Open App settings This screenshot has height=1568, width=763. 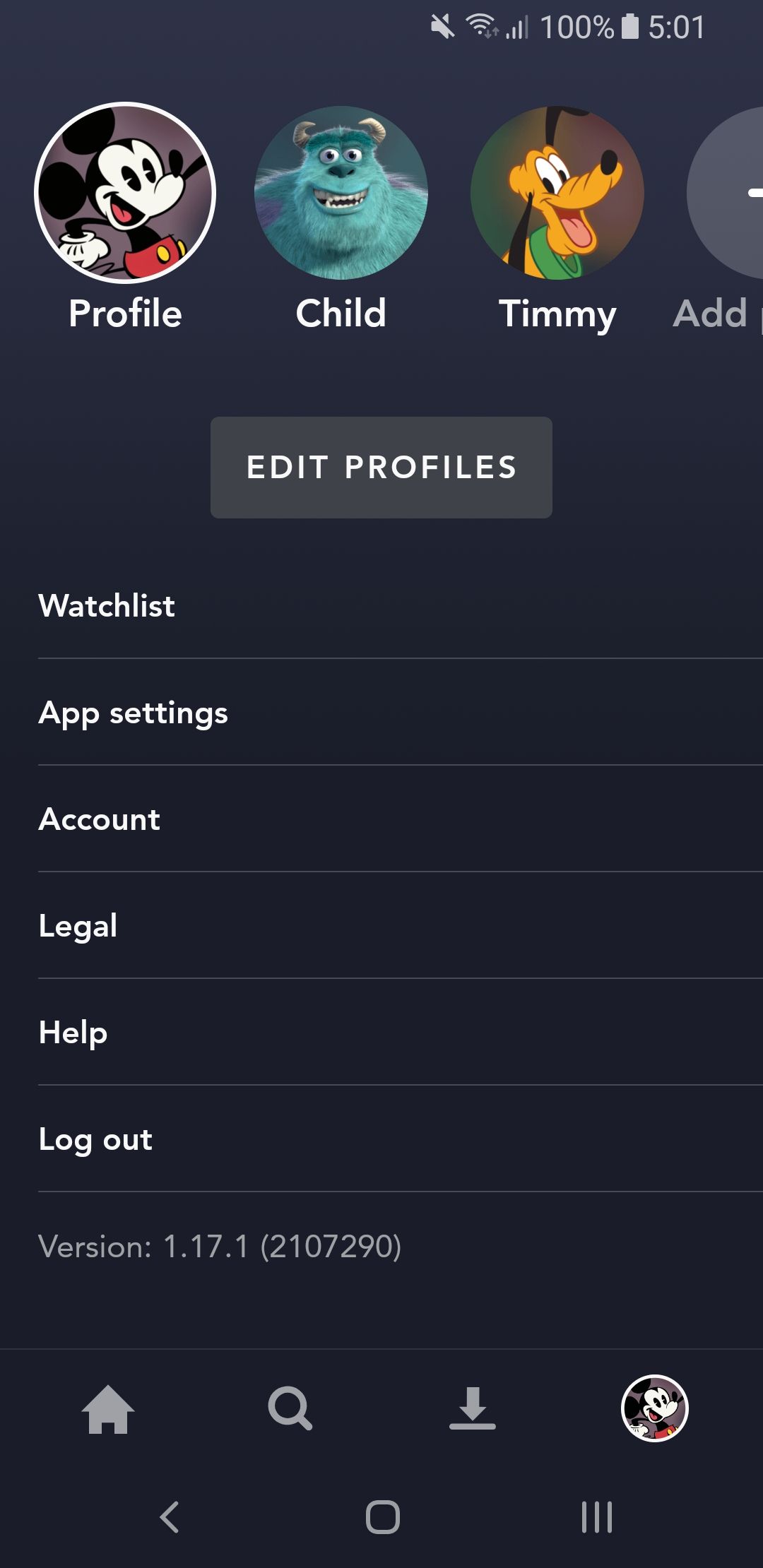[x=133, y=713]
